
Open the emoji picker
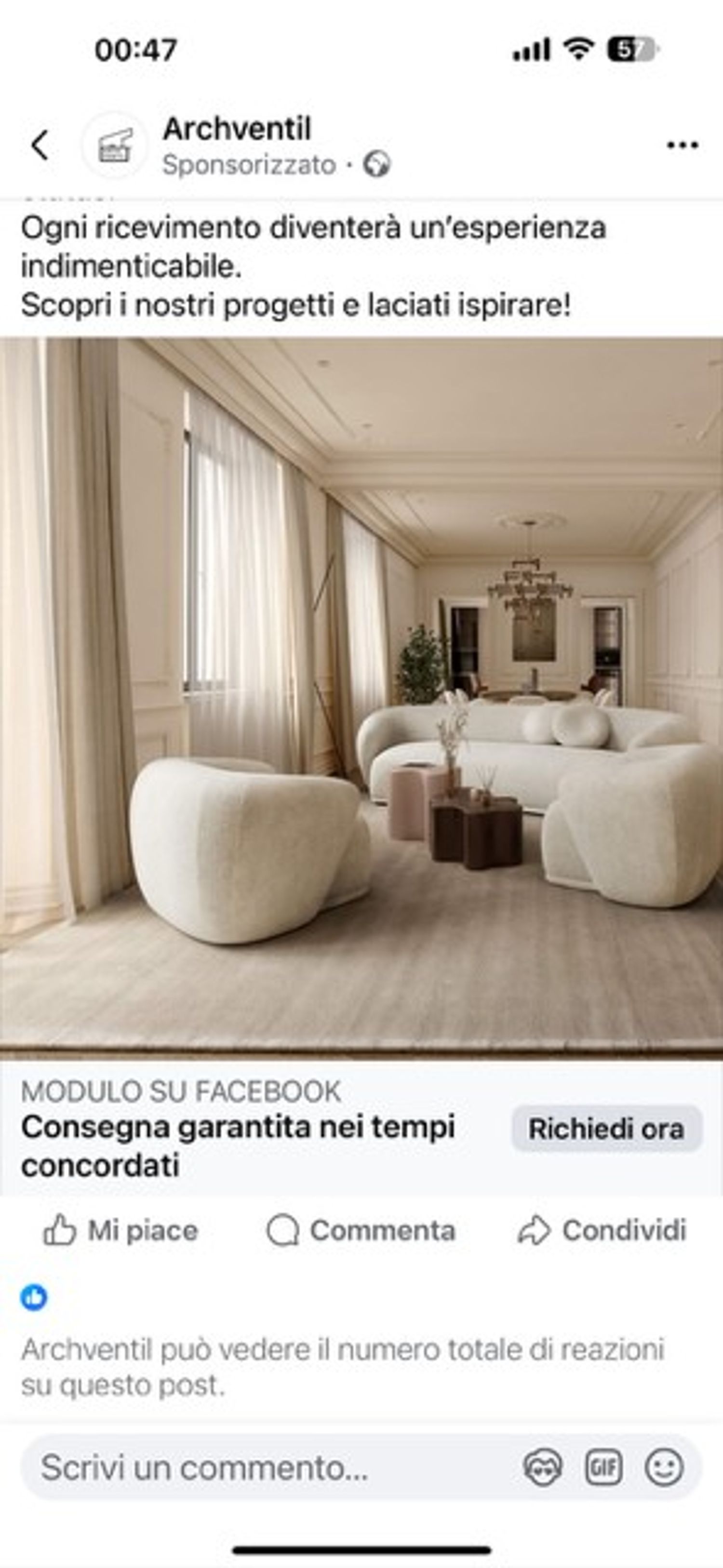(x=663, y=1468)
